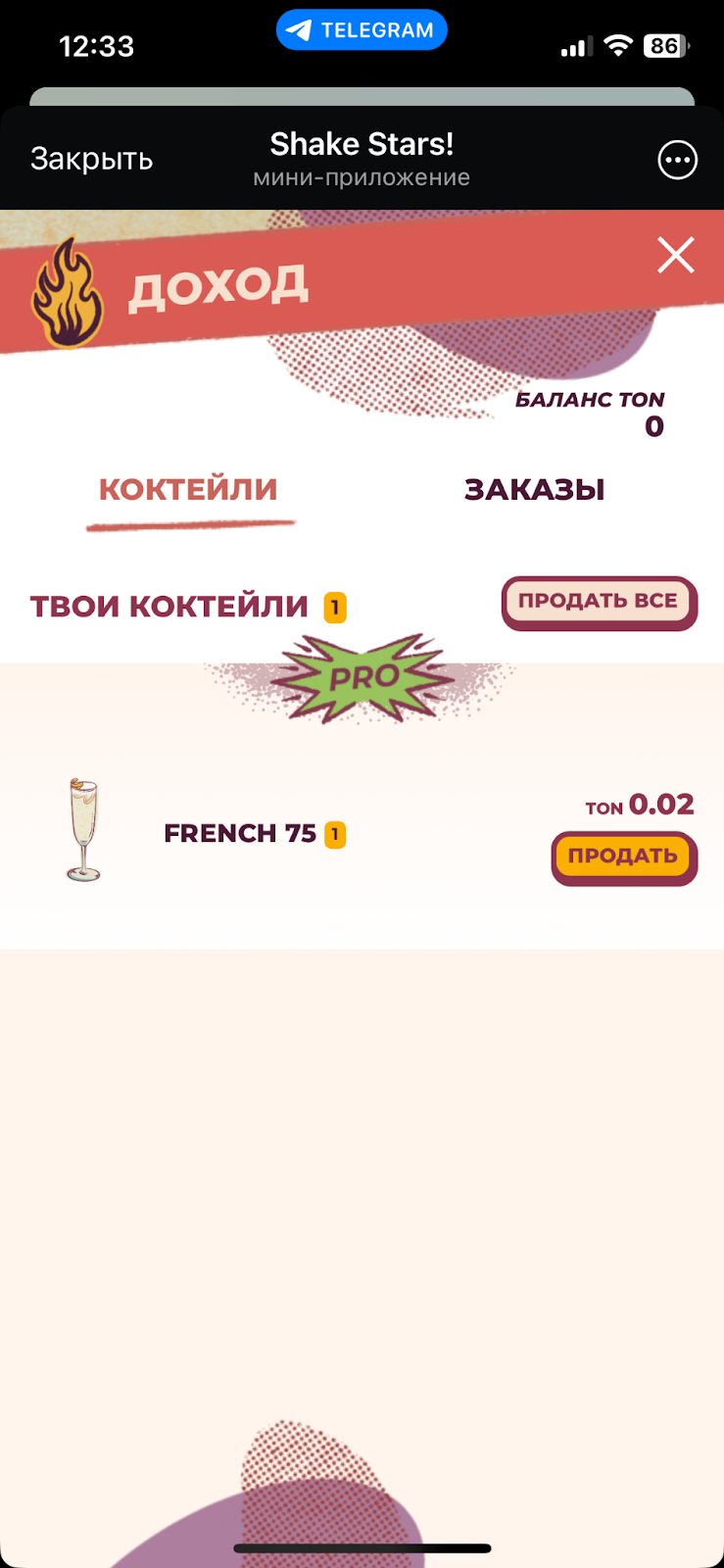This screenshot has width=724, height=1568.
Task: Select the КОКТЕЙЛИ tab
Action: click(188, 490)
